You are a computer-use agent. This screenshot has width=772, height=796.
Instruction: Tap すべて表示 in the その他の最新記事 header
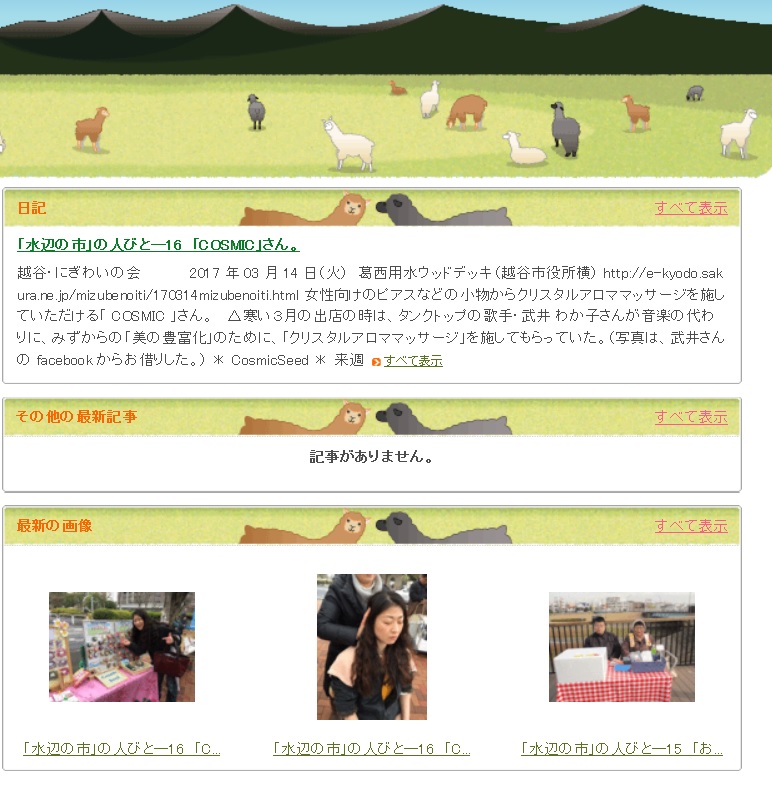coord(691,417)
